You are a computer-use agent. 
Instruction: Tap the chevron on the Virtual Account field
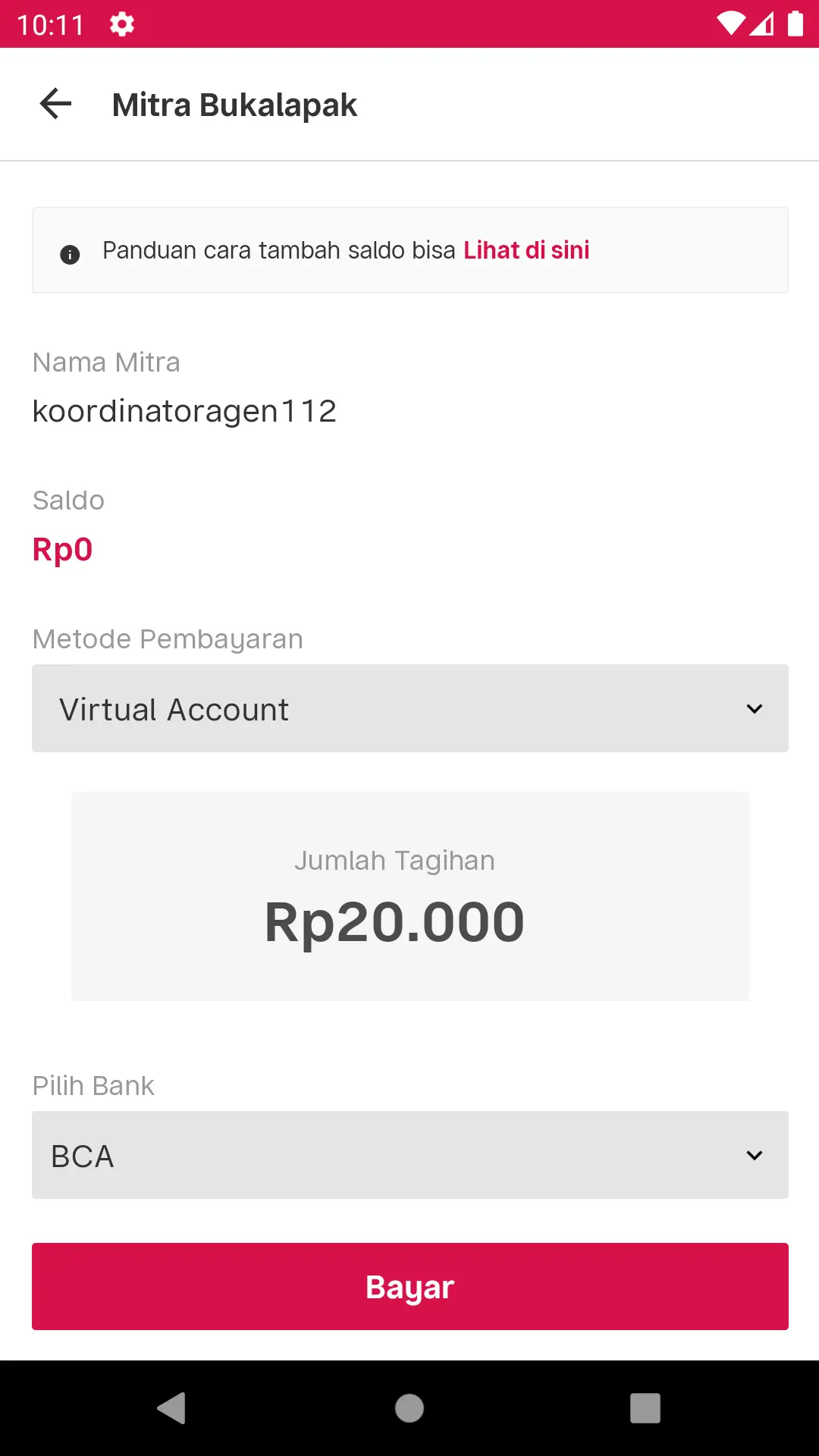click(755, 708)
